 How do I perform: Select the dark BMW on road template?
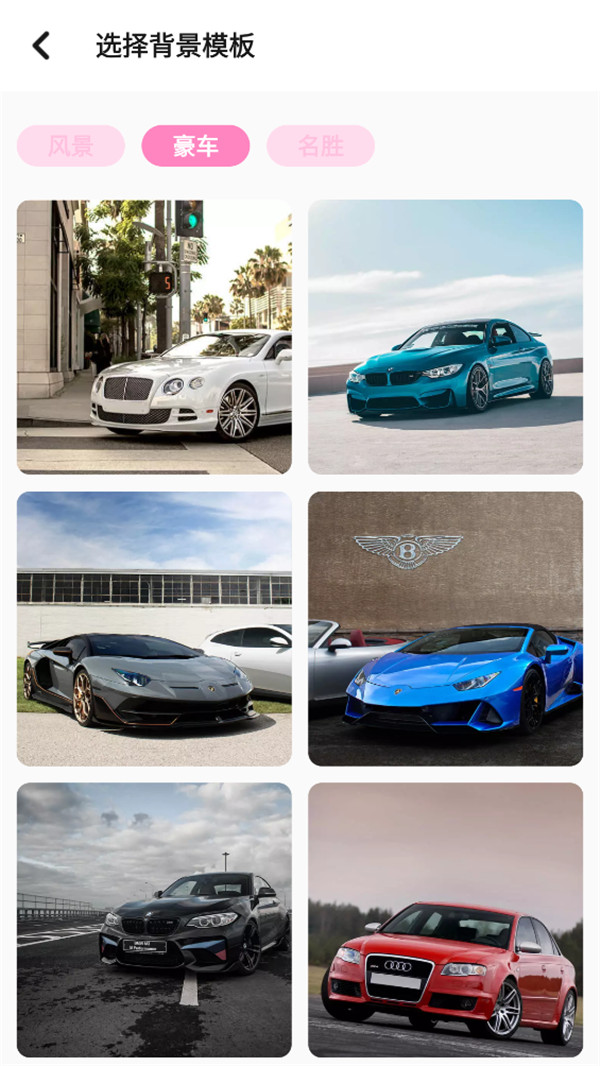(154, 919)
